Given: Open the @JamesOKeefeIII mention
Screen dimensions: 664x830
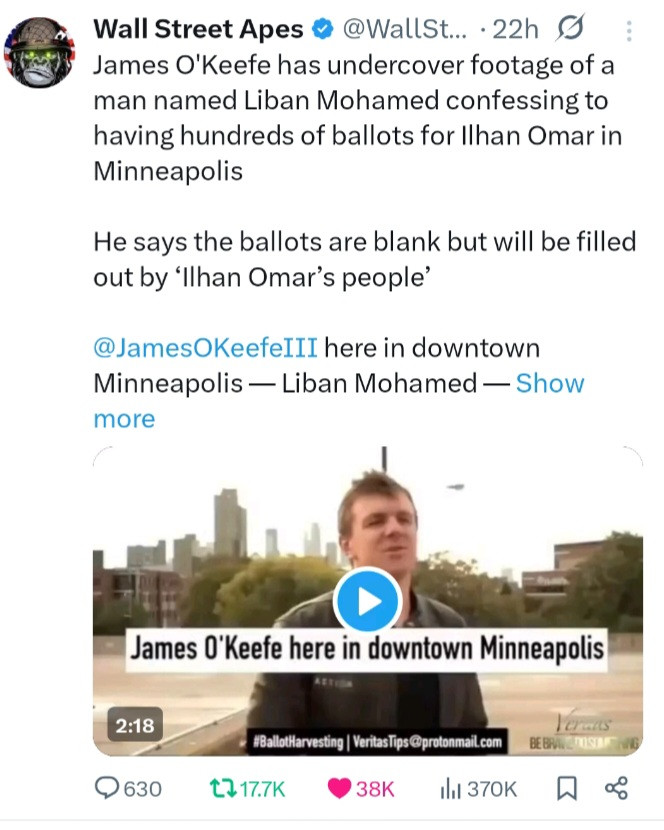Looking at the screenshot, I should click(x=205, y=348).
